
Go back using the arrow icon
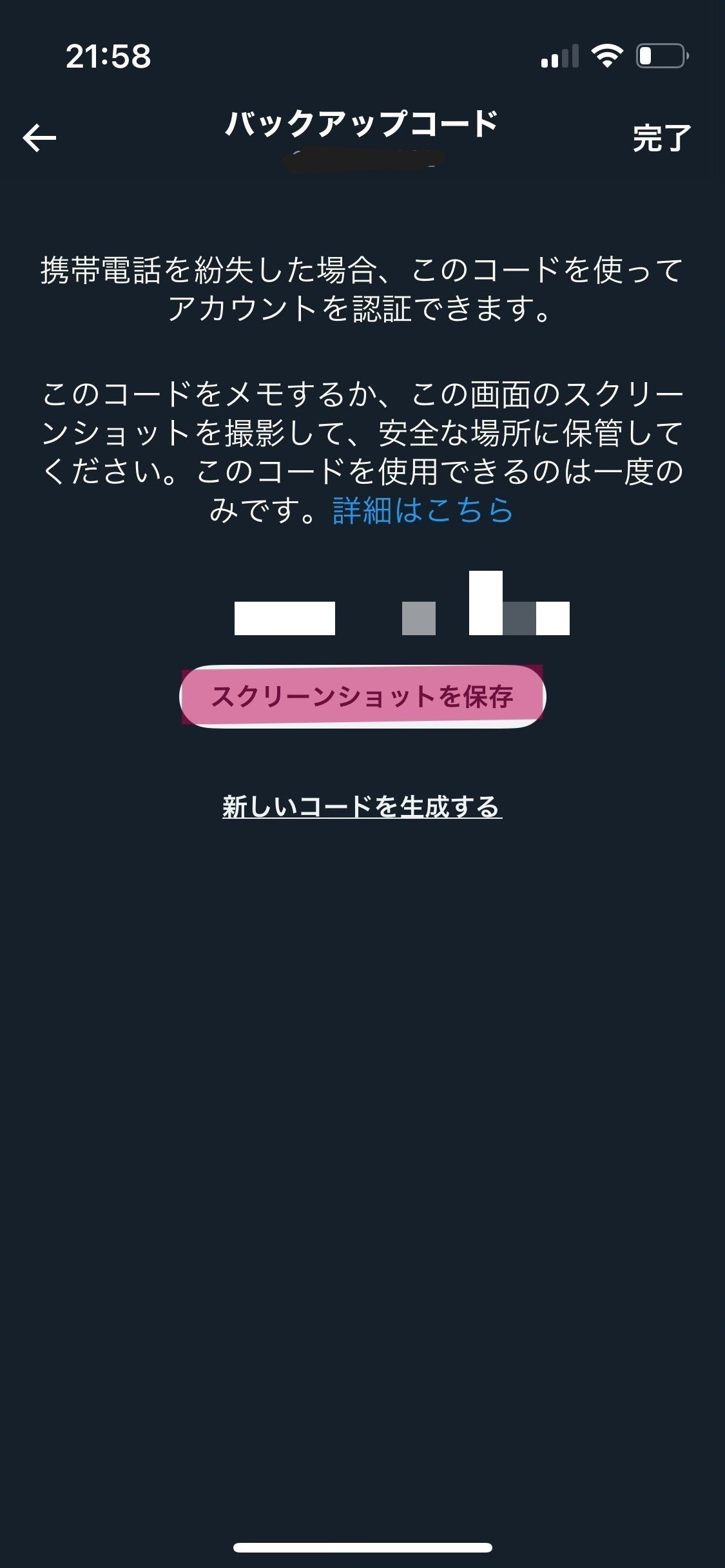(x=39, y=138)
